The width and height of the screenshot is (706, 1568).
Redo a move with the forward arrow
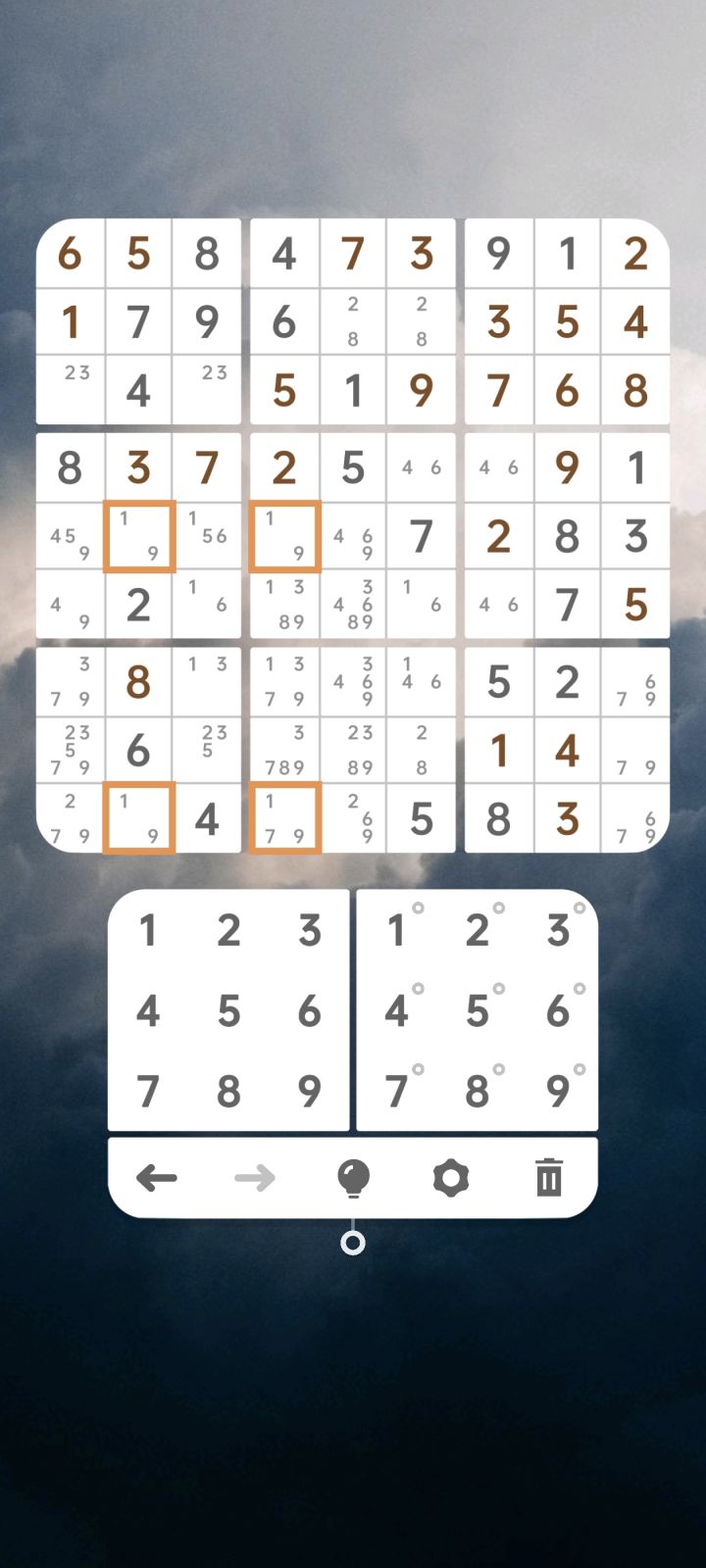[x=255, y=1177]
